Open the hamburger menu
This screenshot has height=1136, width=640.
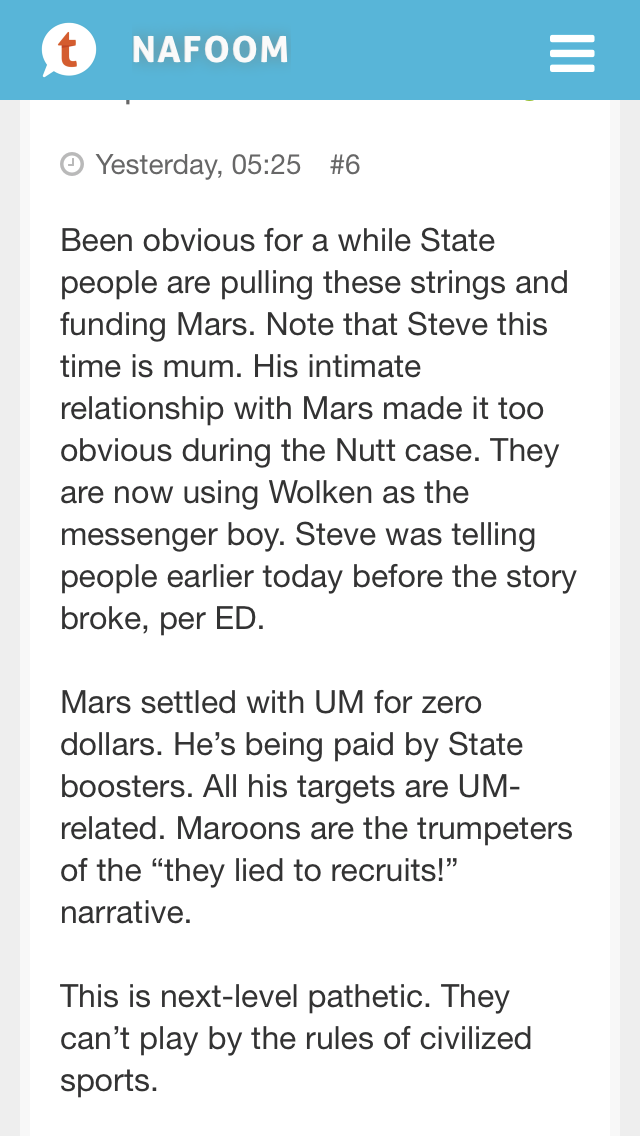coord(572,53)
